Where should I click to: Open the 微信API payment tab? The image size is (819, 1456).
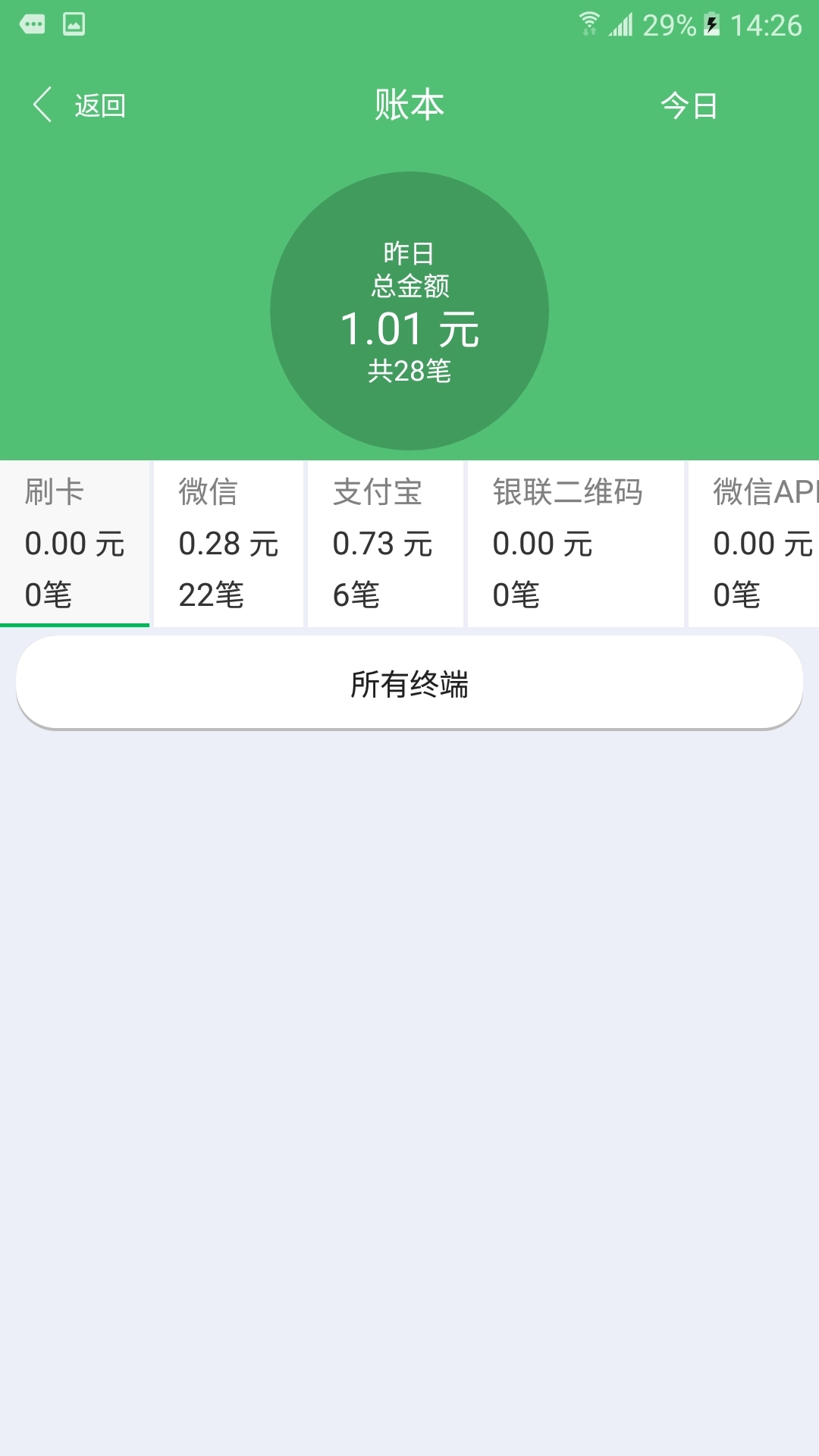pyautogui.click(x=758, y=542)
